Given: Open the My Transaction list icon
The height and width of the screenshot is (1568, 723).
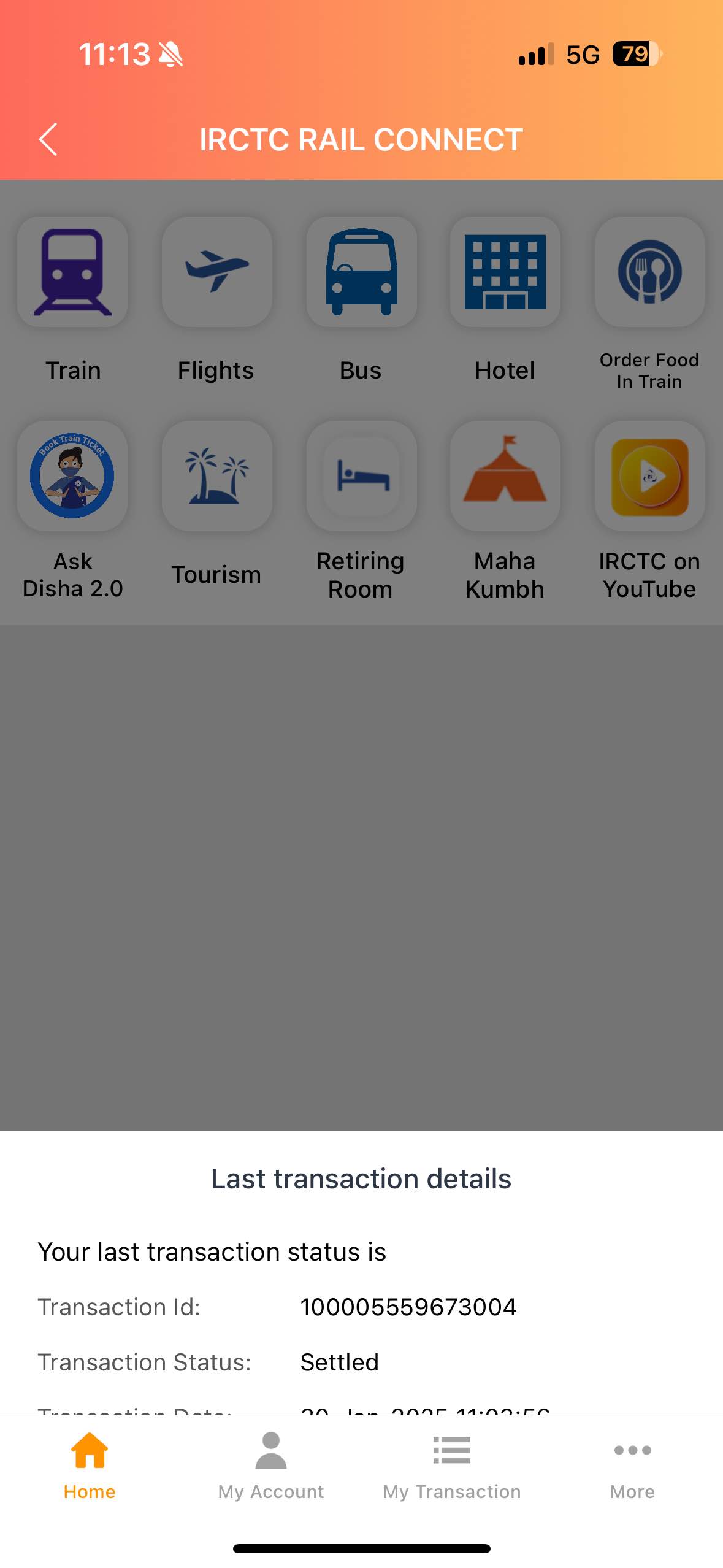Looking at the screenshot, I should 451,1450.
